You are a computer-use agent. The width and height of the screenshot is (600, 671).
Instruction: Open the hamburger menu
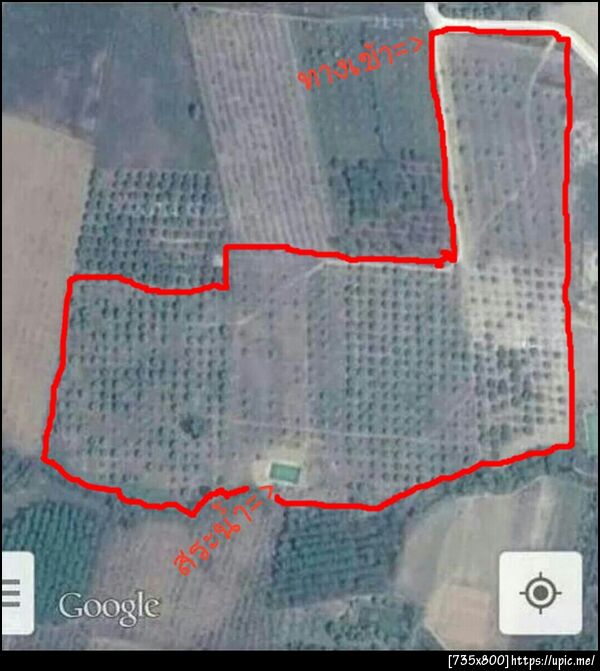tap(12, 593)
